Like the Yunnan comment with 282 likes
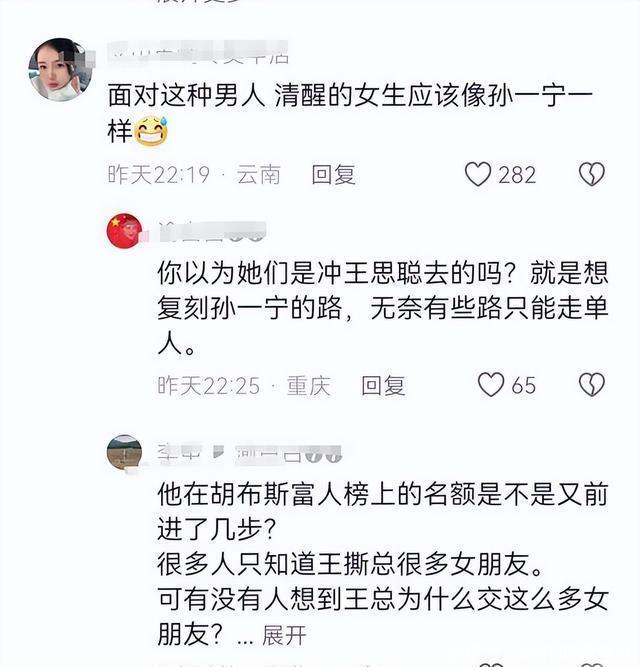The height and width of the screenshot is (667, 640). click(x=479, y=174)
